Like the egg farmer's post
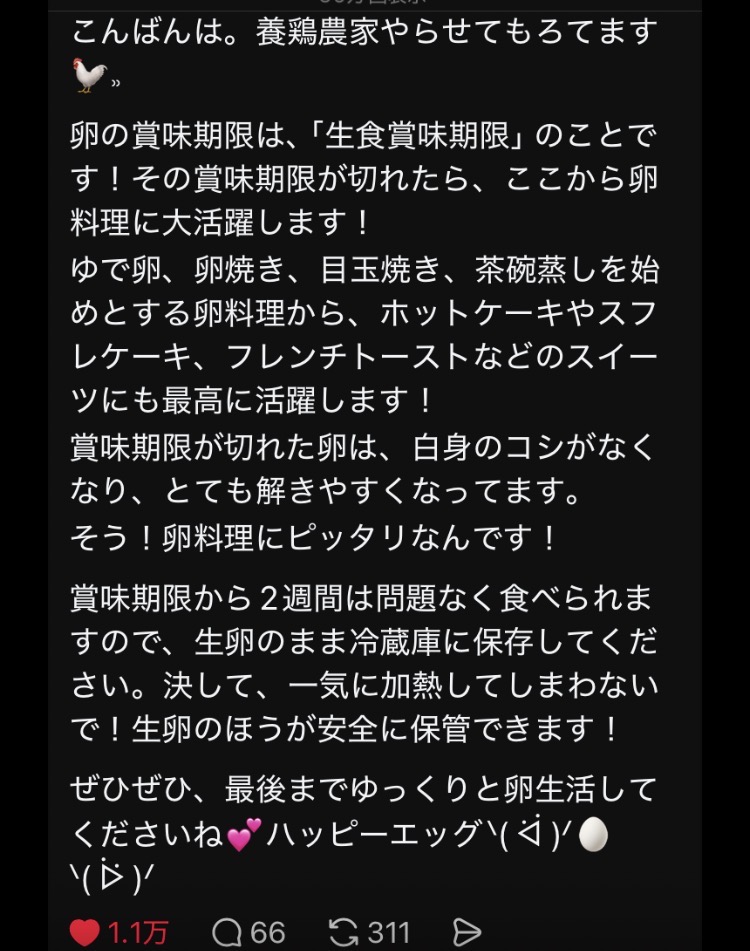The width and height of the screenshot is (750, 951). (x=86, y=932)
